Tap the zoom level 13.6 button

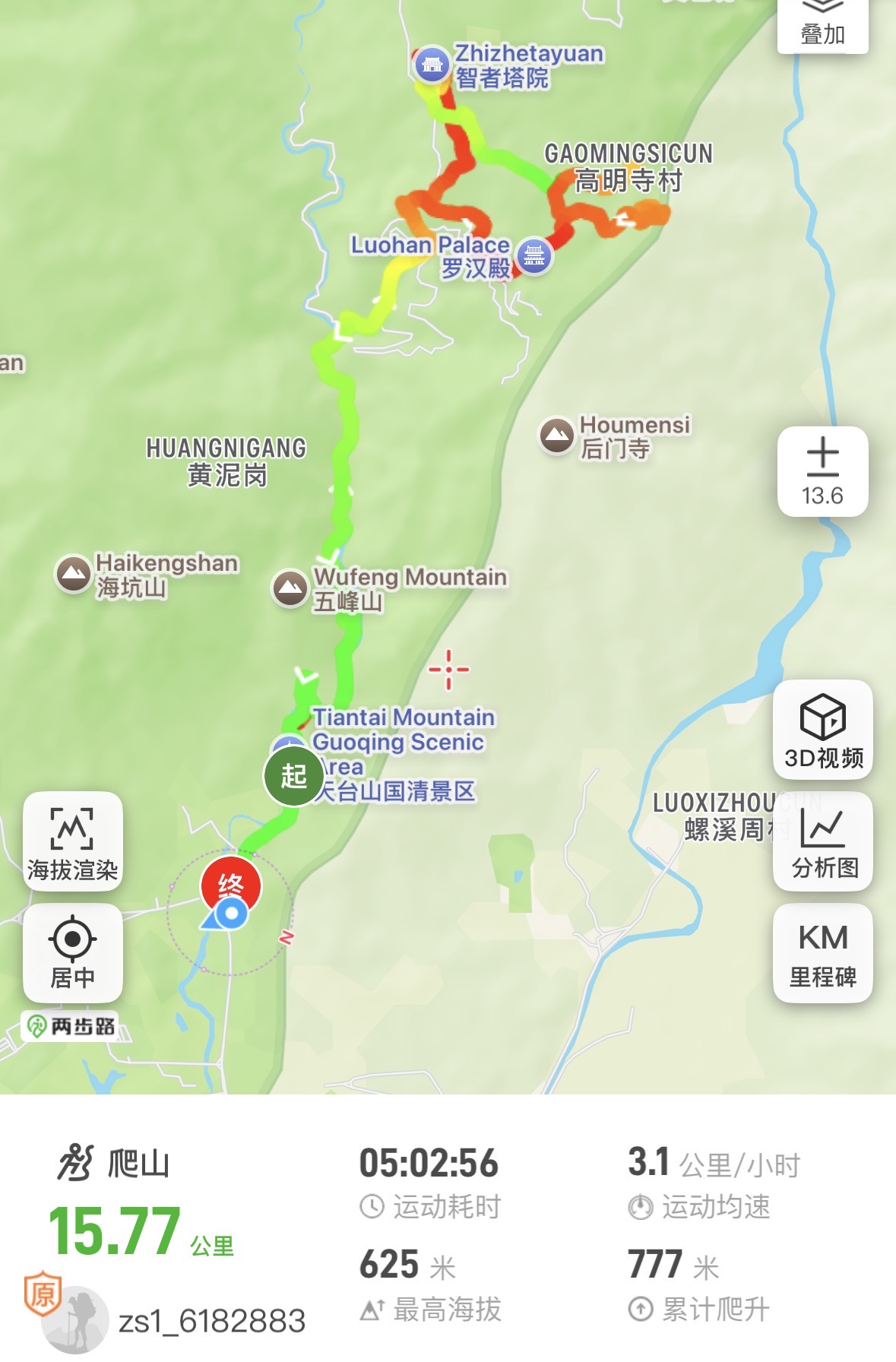(822, 471)
